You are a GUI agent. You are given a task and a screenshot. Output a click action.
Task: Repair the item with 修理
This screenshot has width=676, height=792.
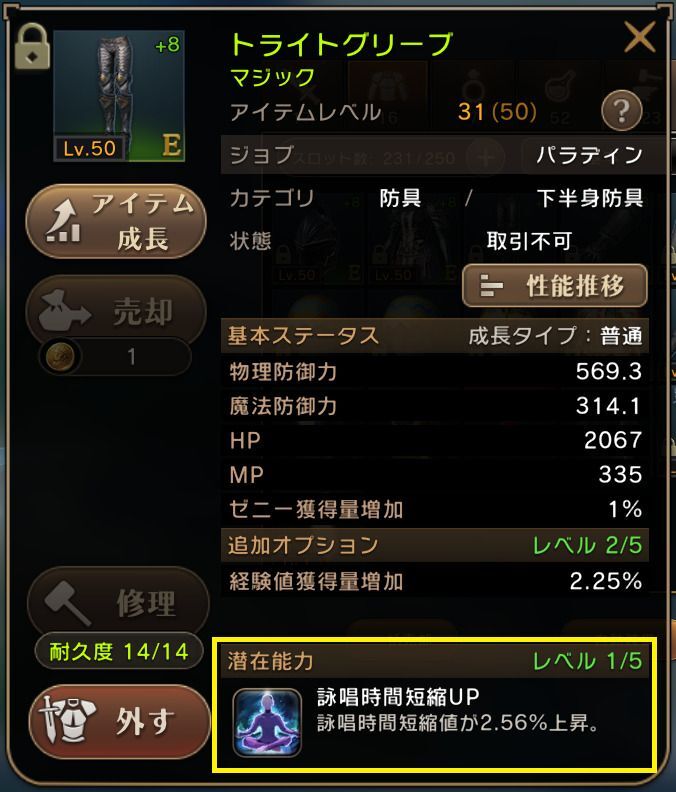118,602
